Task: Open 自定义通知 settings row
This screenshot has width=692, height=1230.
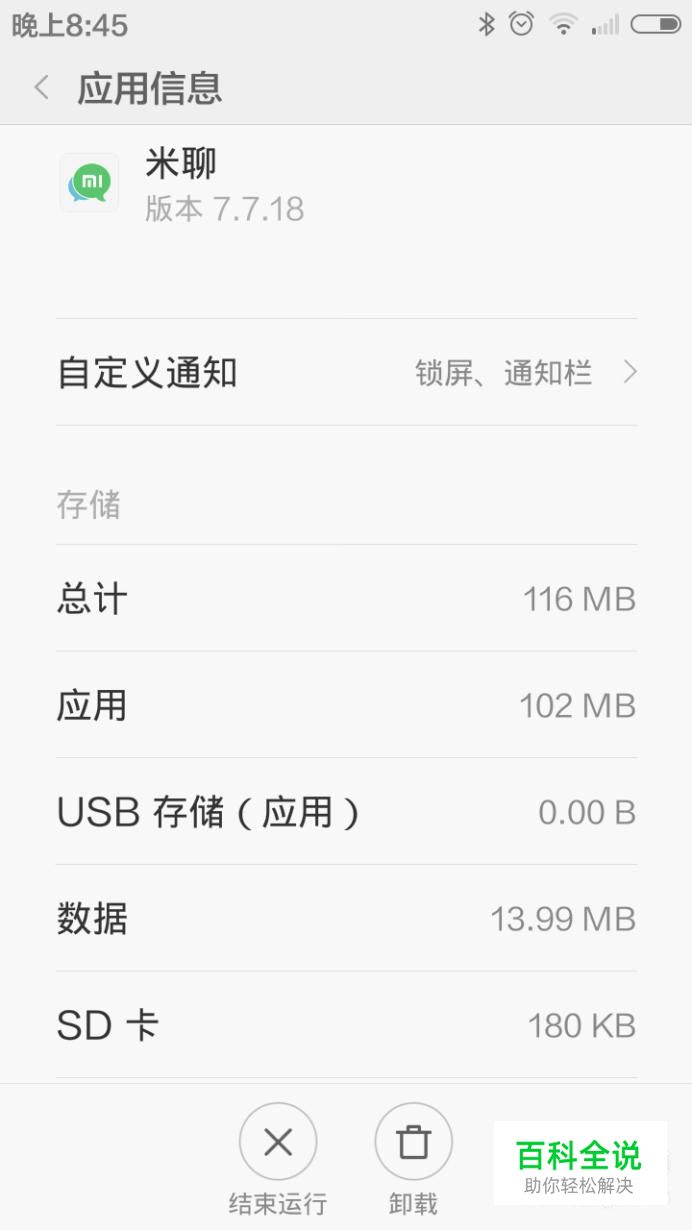Action: coord(346,373)
